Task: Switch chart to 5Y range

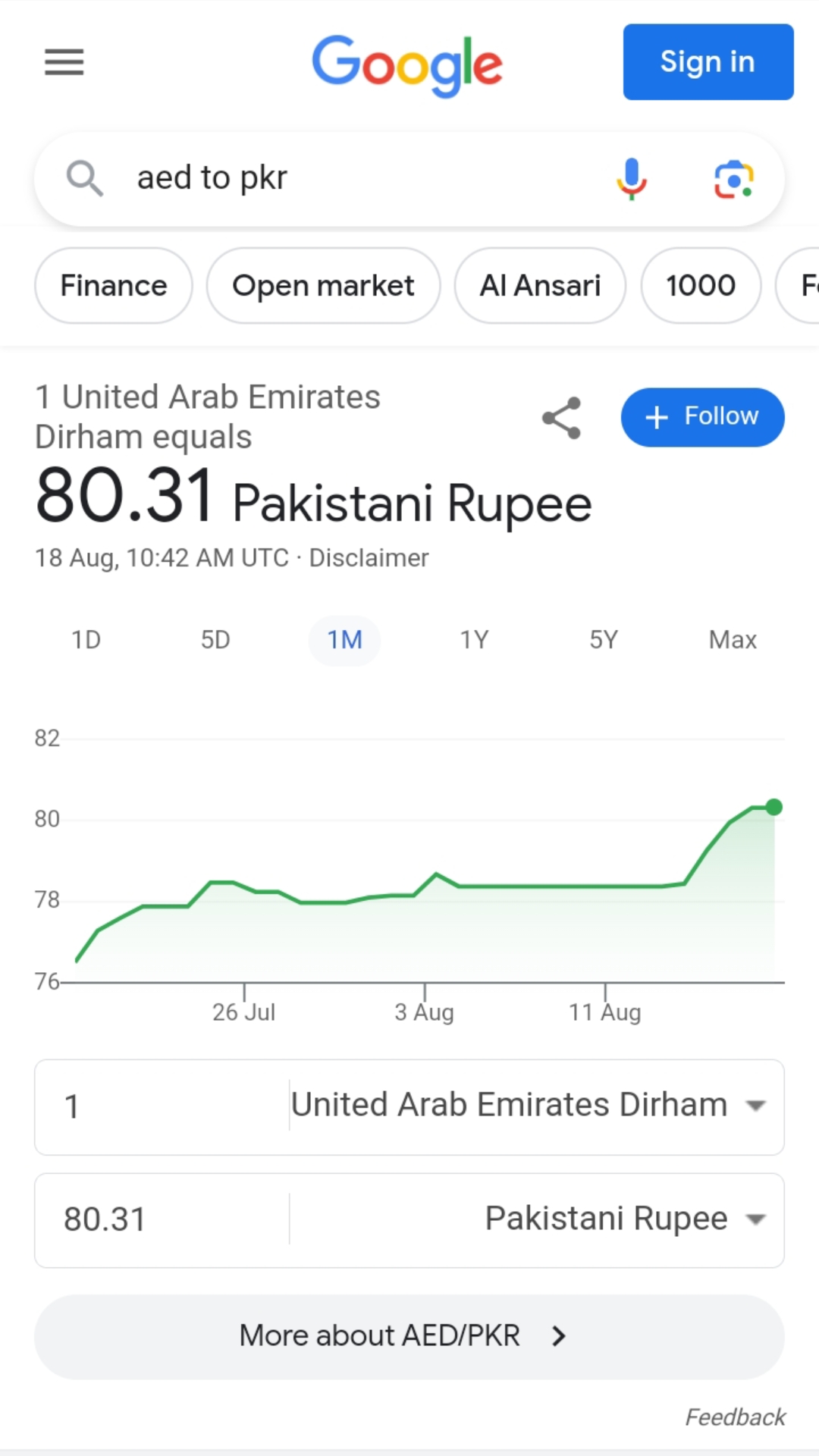Action: click(604, 640)
